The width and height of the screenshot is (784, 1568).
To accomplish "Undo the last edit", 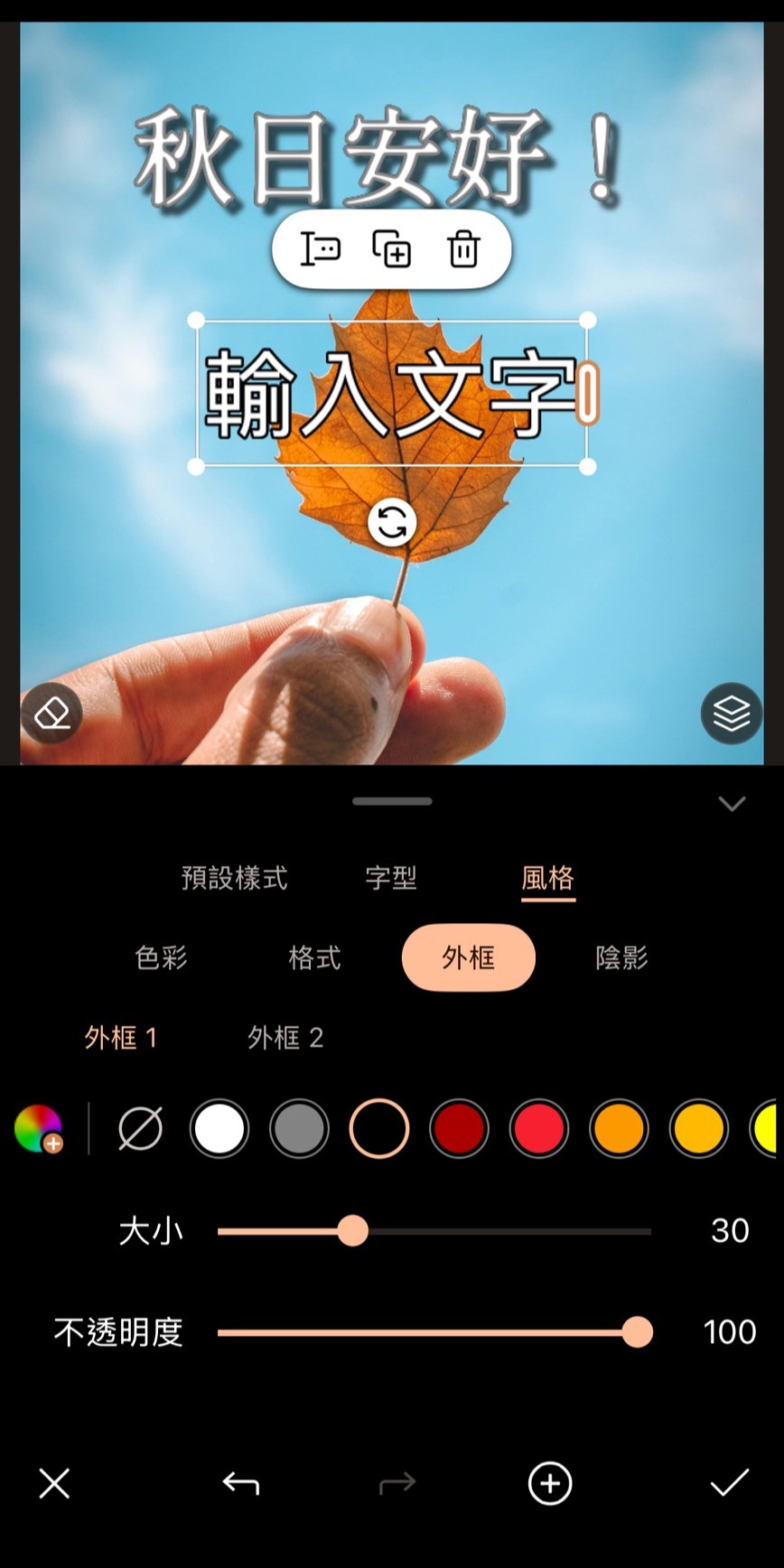I will tap(238, 1484).
